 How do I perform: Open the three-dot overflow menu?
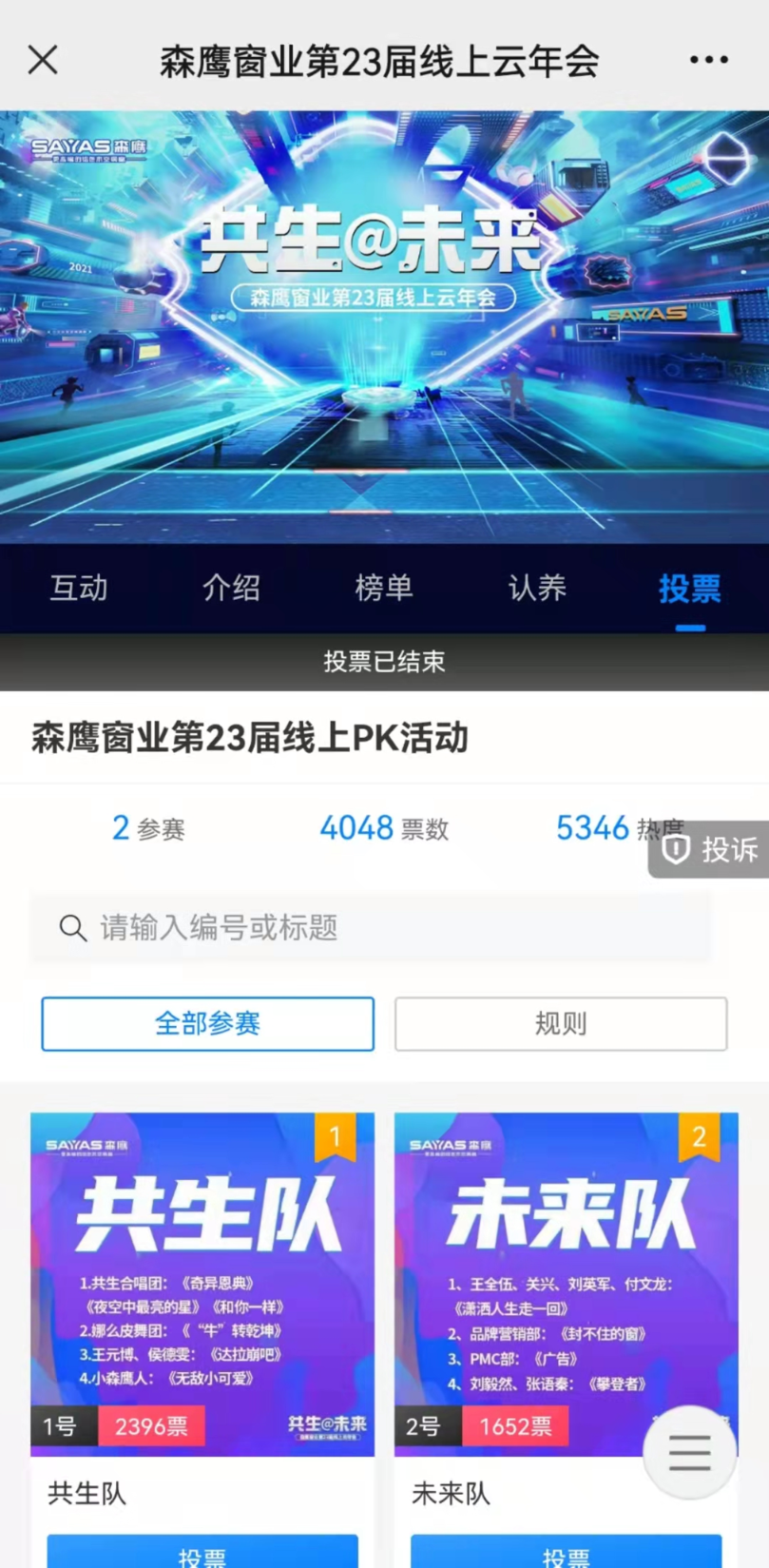click(x=709, y=61)
